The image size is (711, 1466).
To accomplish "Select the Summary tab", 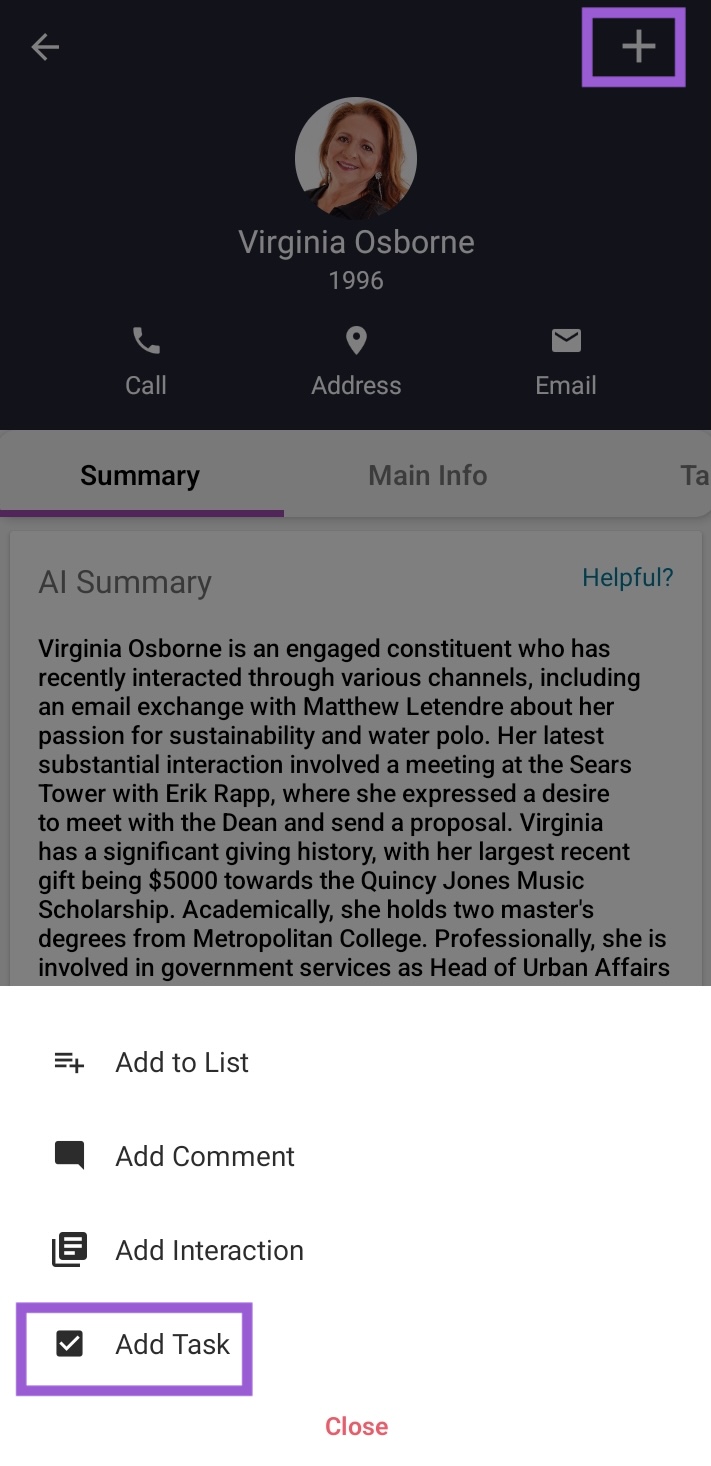I will point(140,475).
